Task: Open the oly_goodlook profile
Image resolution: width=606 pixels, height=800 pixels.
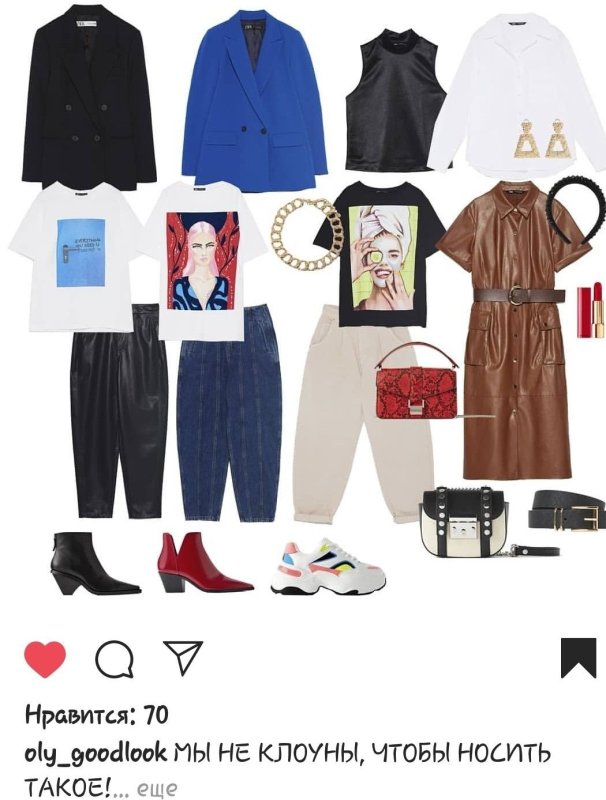Action: click(x=96, y=754)
